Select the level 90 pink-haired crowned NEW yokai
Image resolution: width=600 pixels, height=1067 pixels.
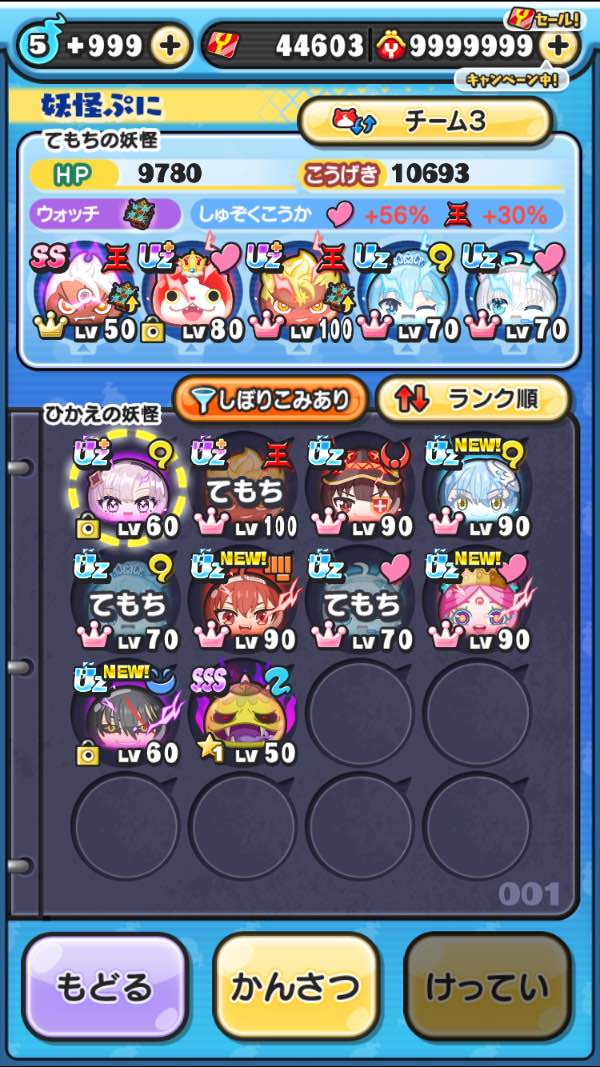pos(478,600)
